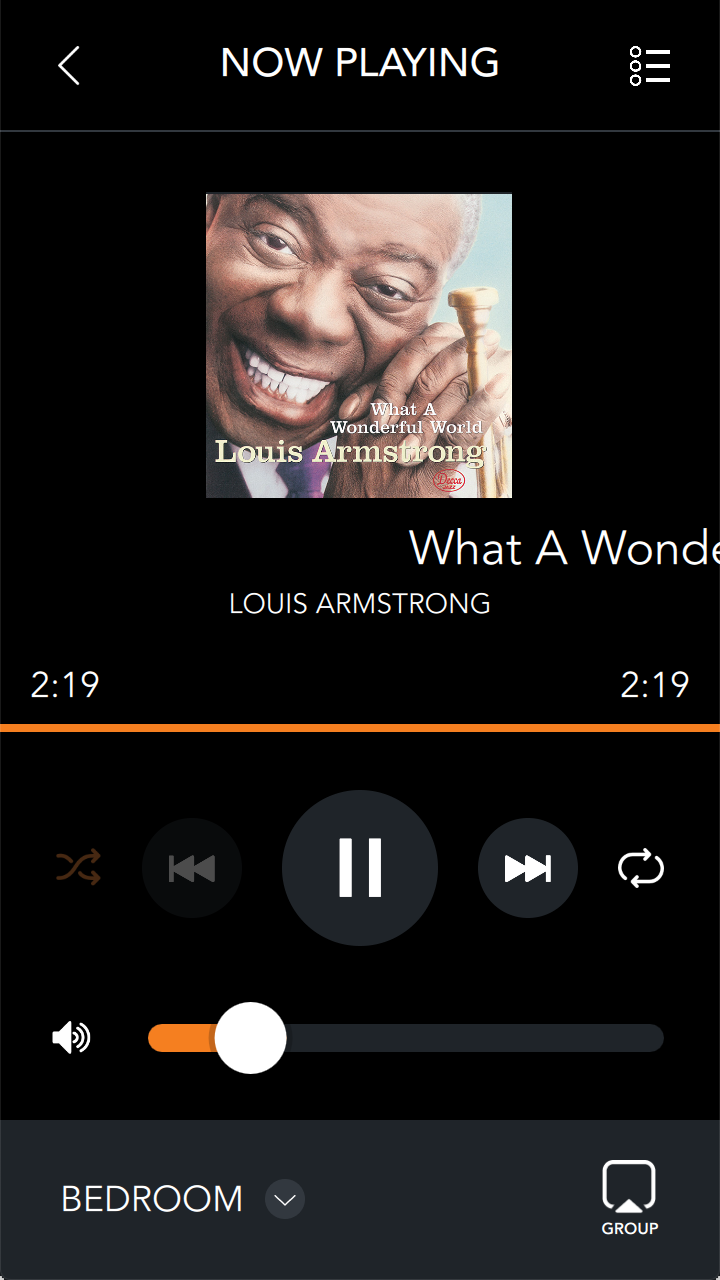Screen dimensions: 720x1280
Task: Pause the current song
Action: click(x=360, y=868)
